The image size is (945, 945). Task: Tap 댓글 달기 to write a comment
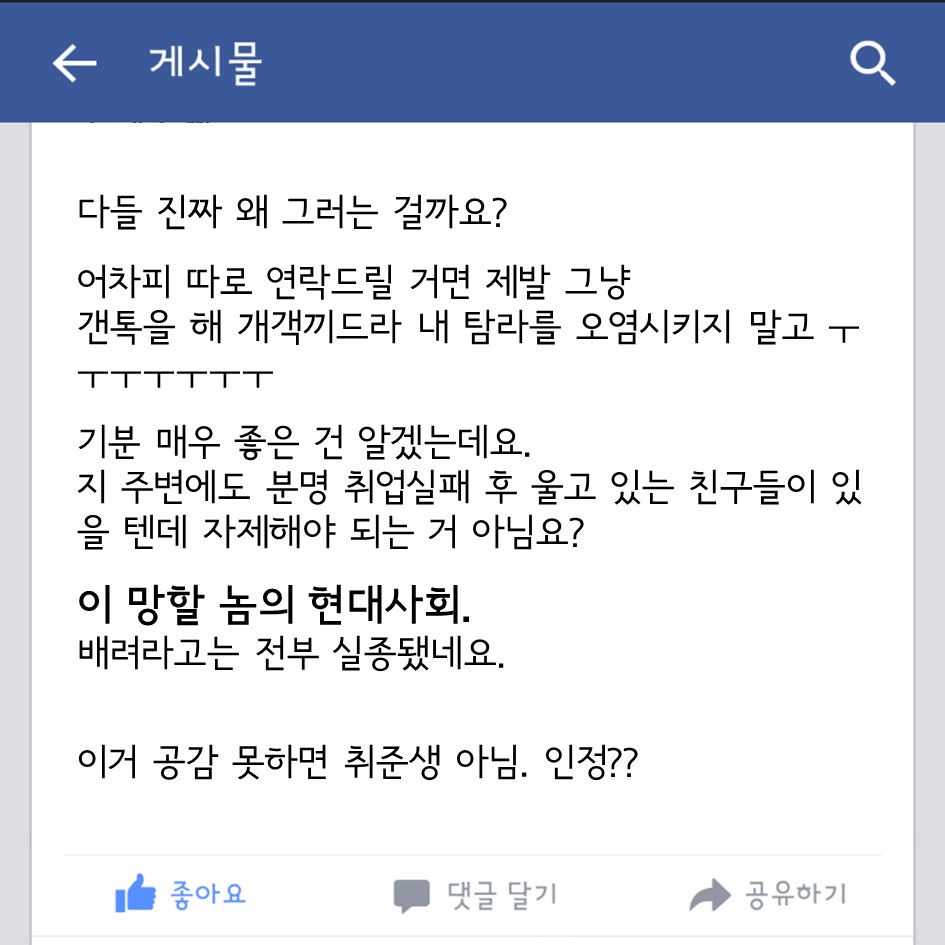(475, 893)
